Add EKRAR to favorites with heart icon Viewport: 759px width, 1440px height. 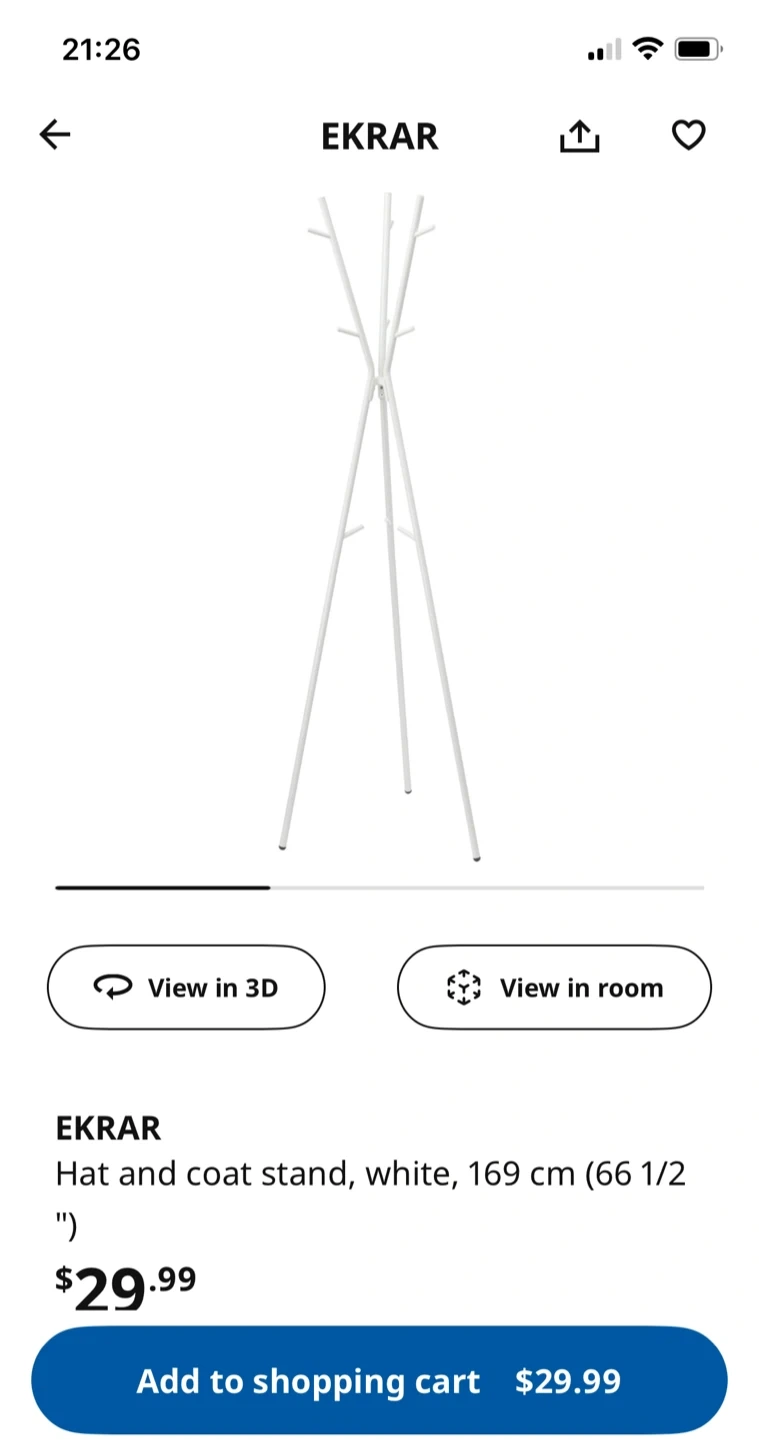[688, 135]
